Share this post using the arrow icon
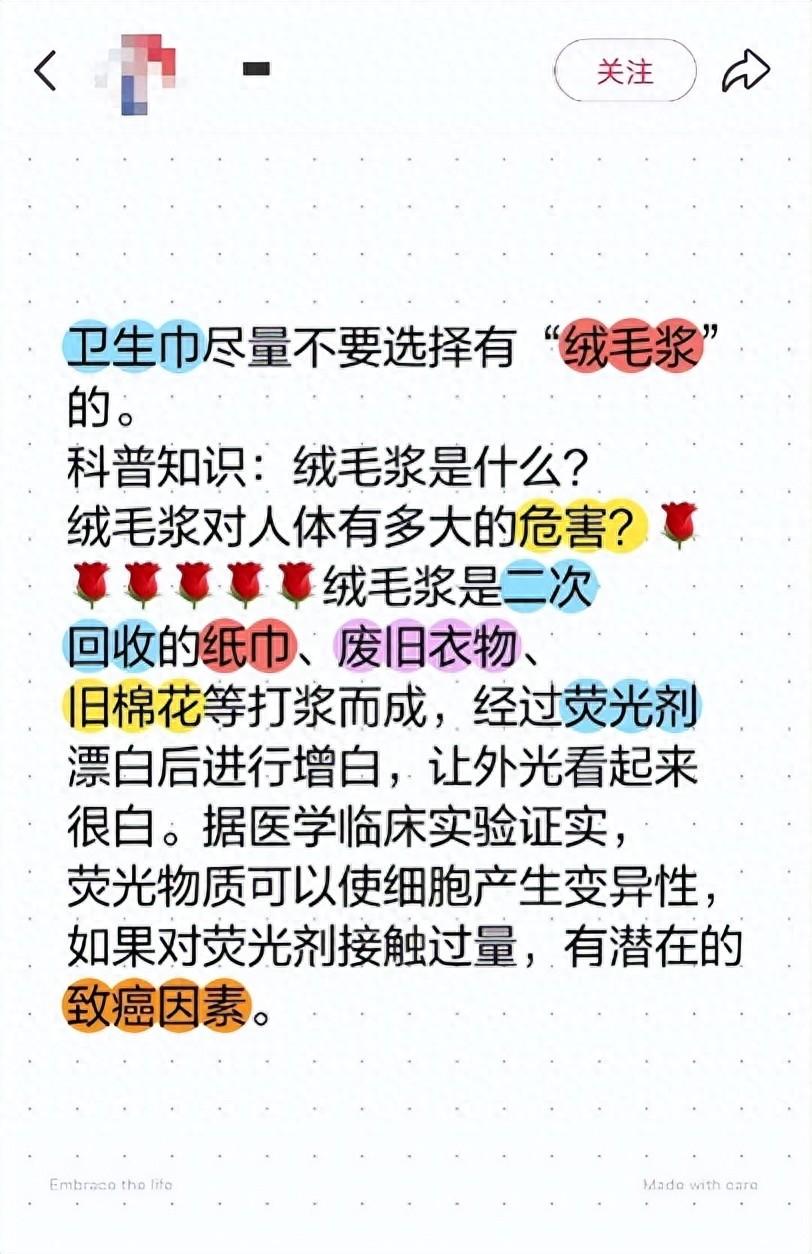 pyautogui.click(x=746, y=71)
